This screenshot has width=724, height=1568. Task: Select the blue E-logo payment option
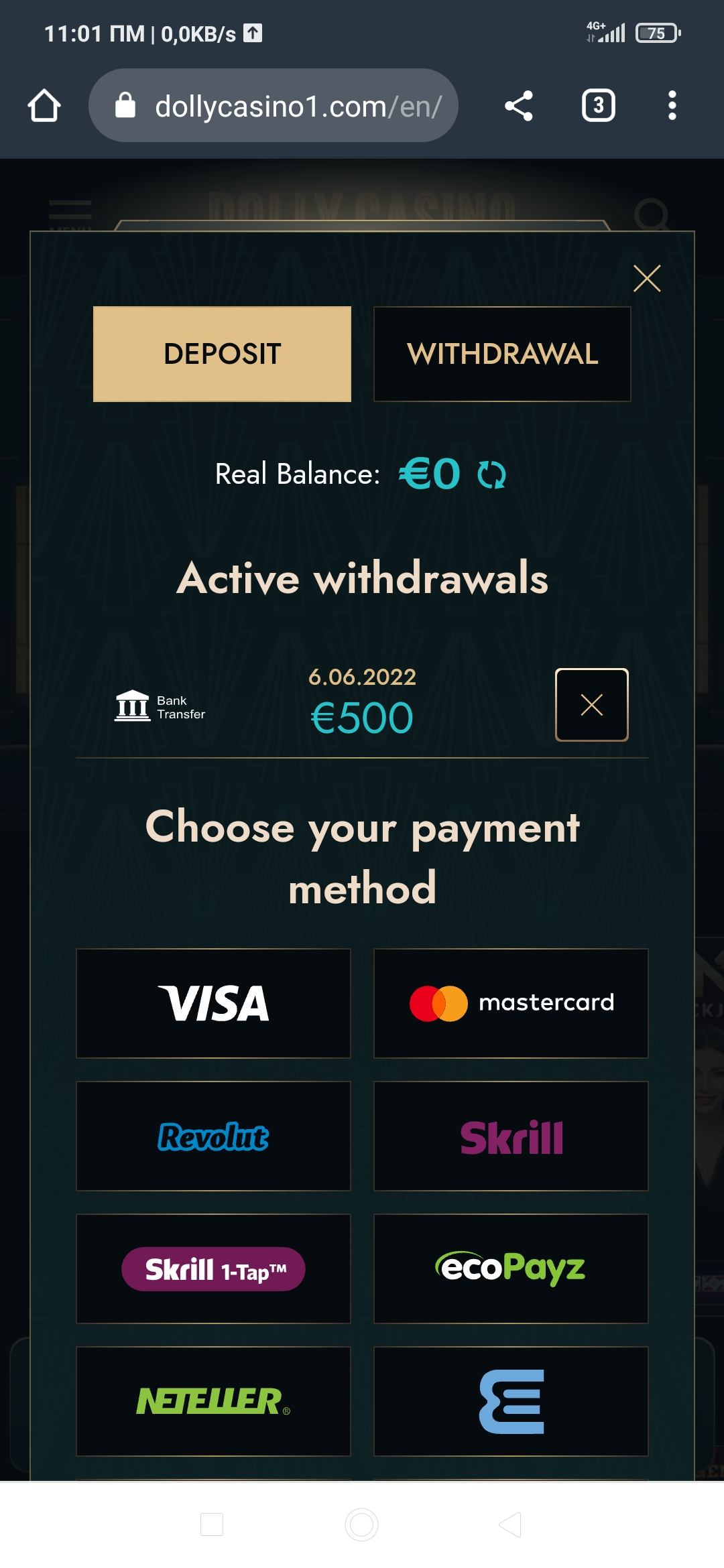pos(511,1401)
